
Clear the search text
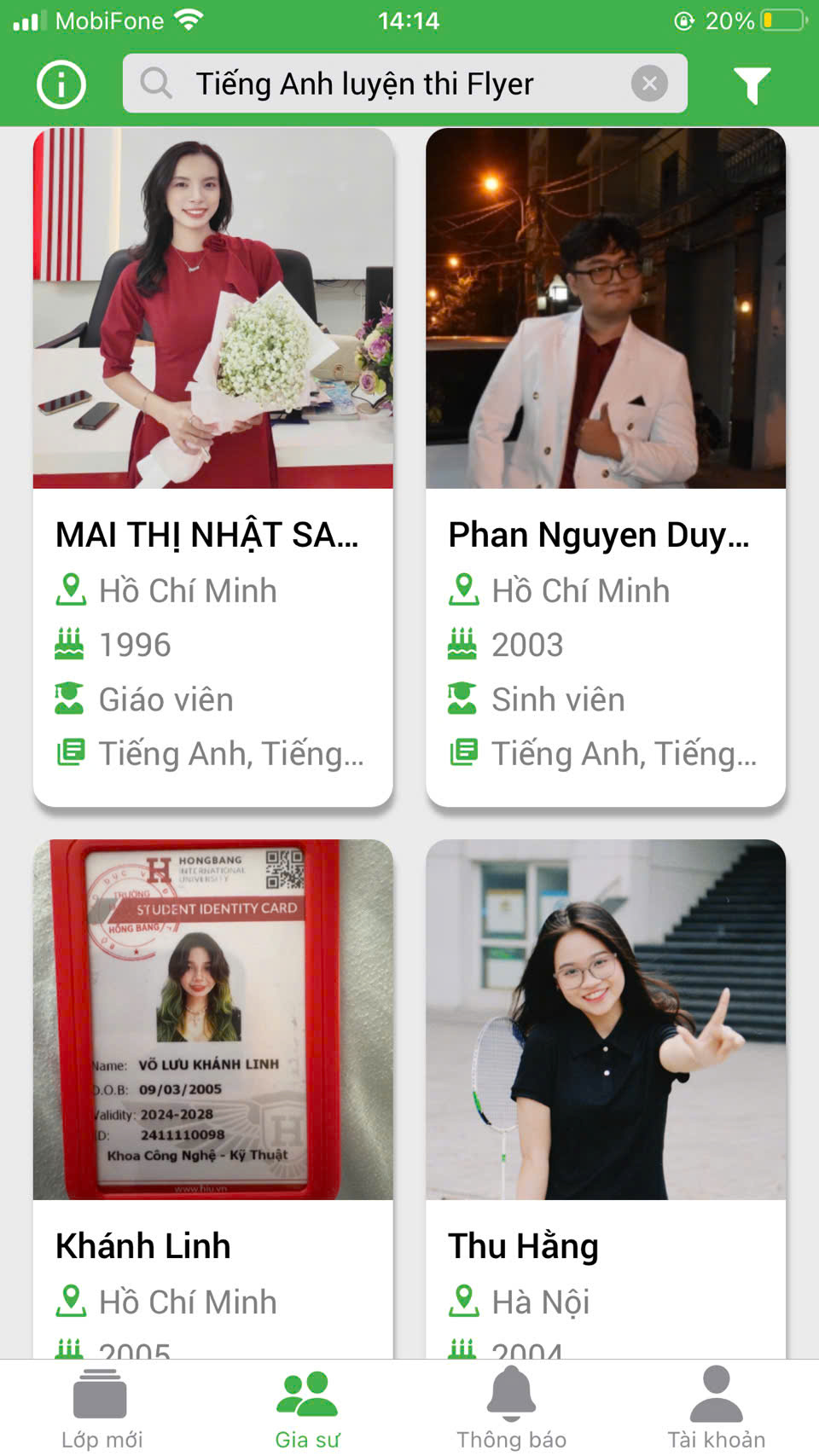pos(649,84)
